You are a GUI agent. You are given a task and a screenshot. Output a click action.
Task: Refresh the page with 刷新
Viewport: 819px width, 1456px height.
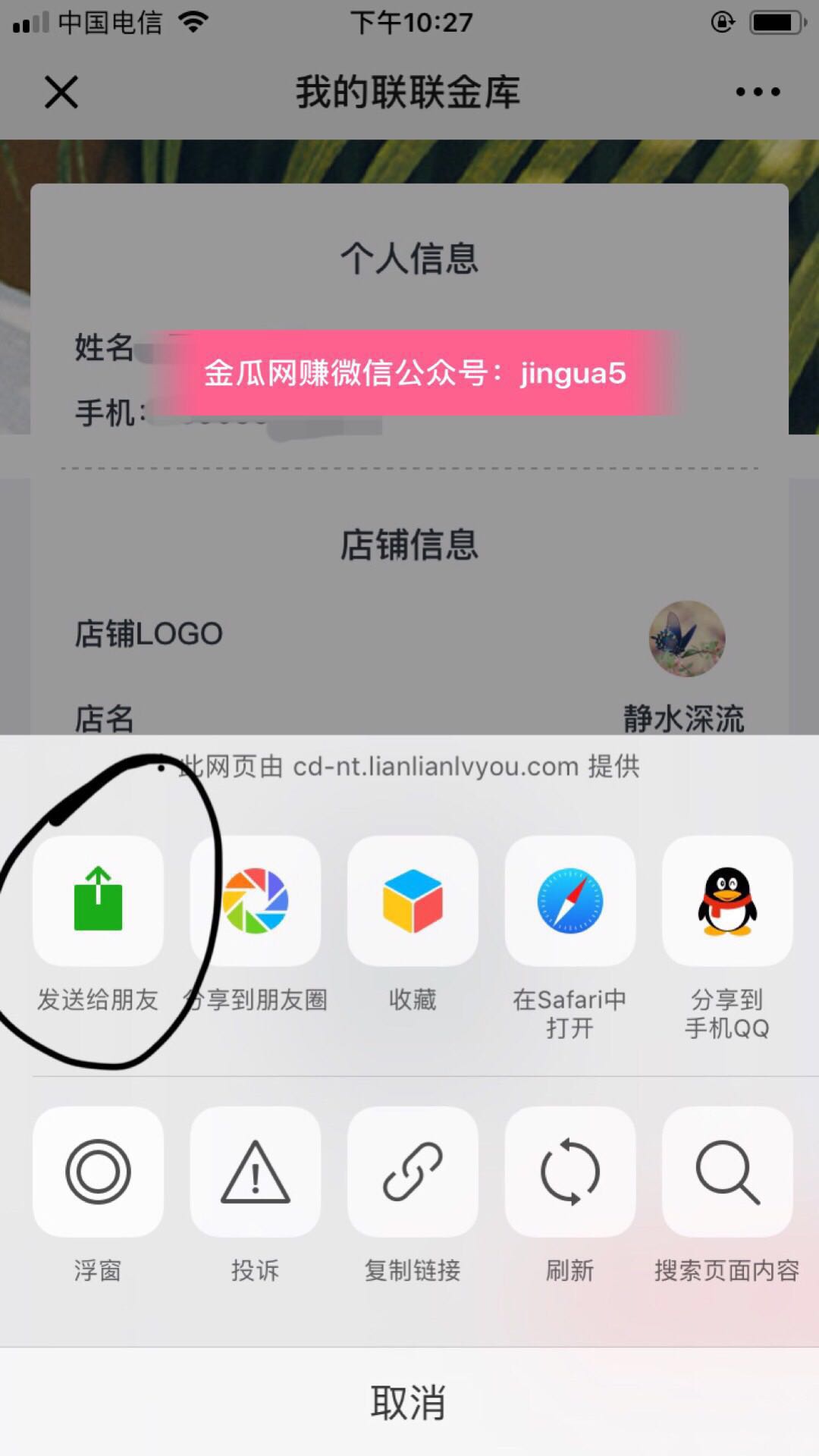570,1172
